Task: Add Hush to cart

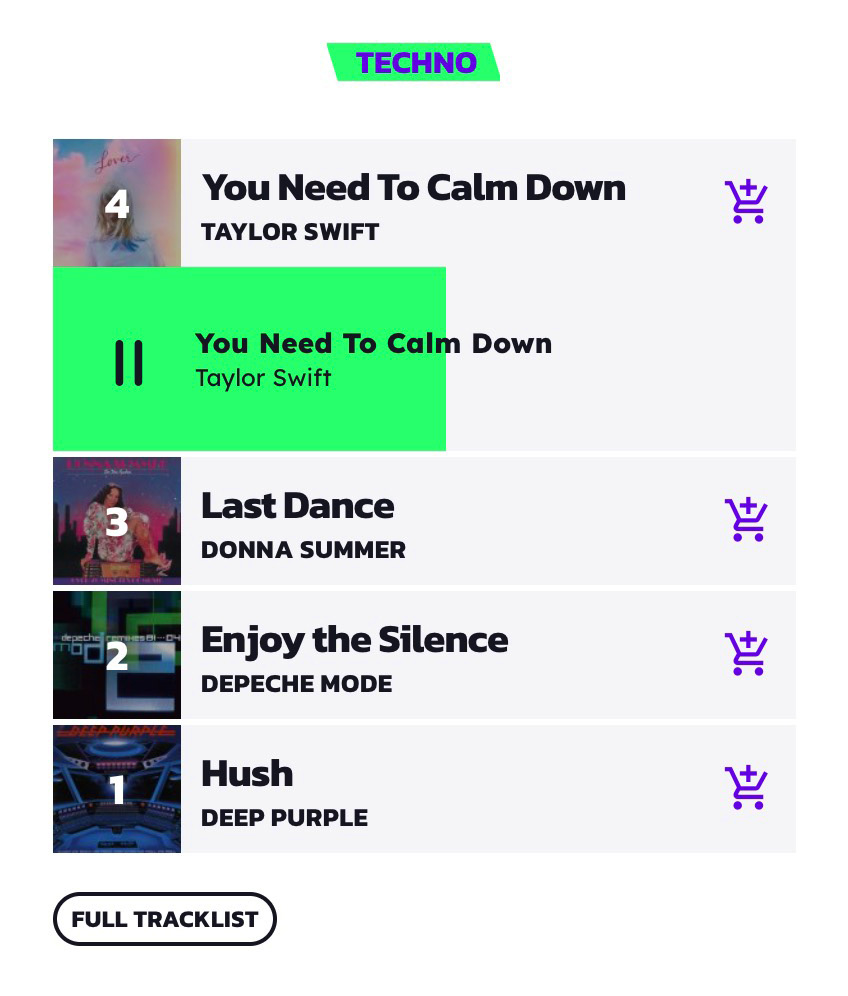Action: click(x=746, y=788)
